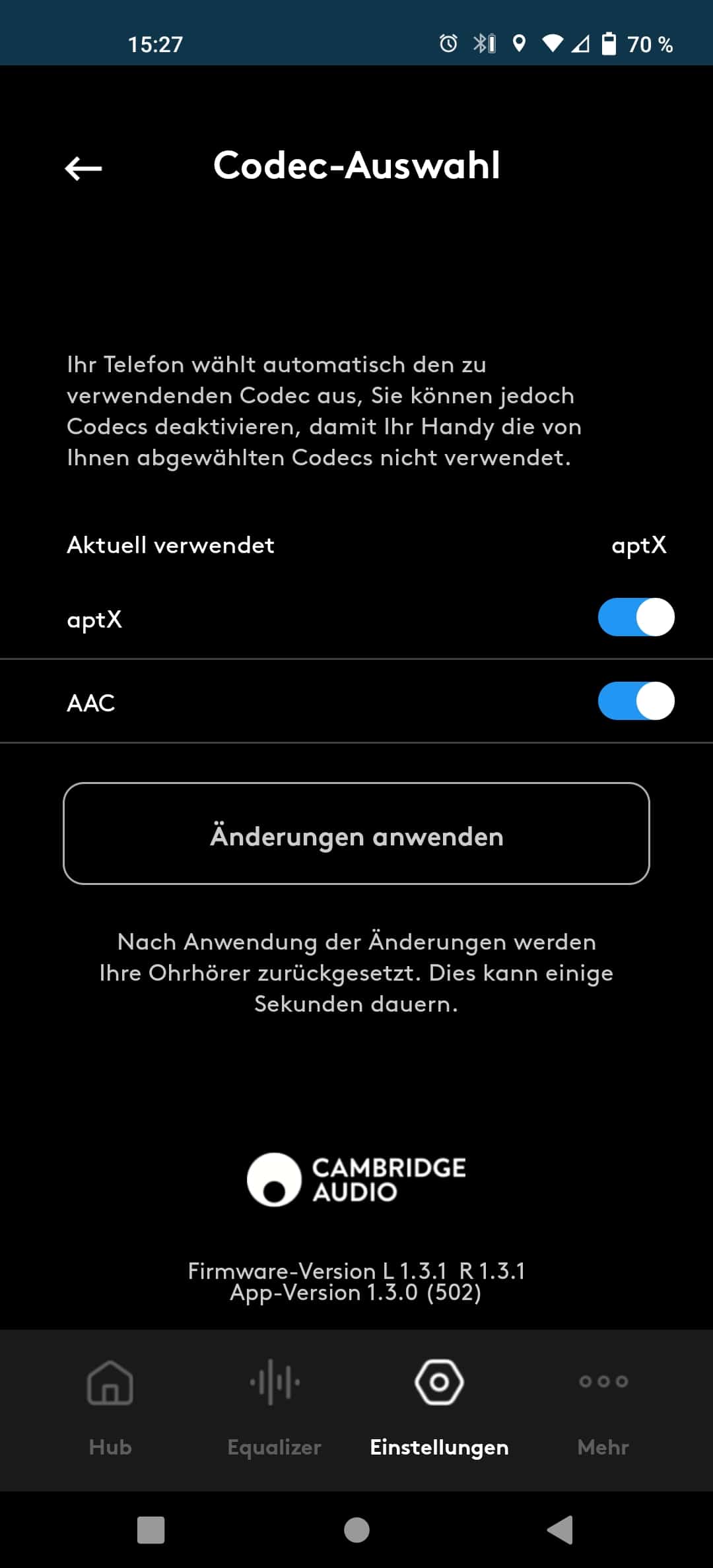
Task: Open recent apps with the square button
Action: (x=151, y=1530)
